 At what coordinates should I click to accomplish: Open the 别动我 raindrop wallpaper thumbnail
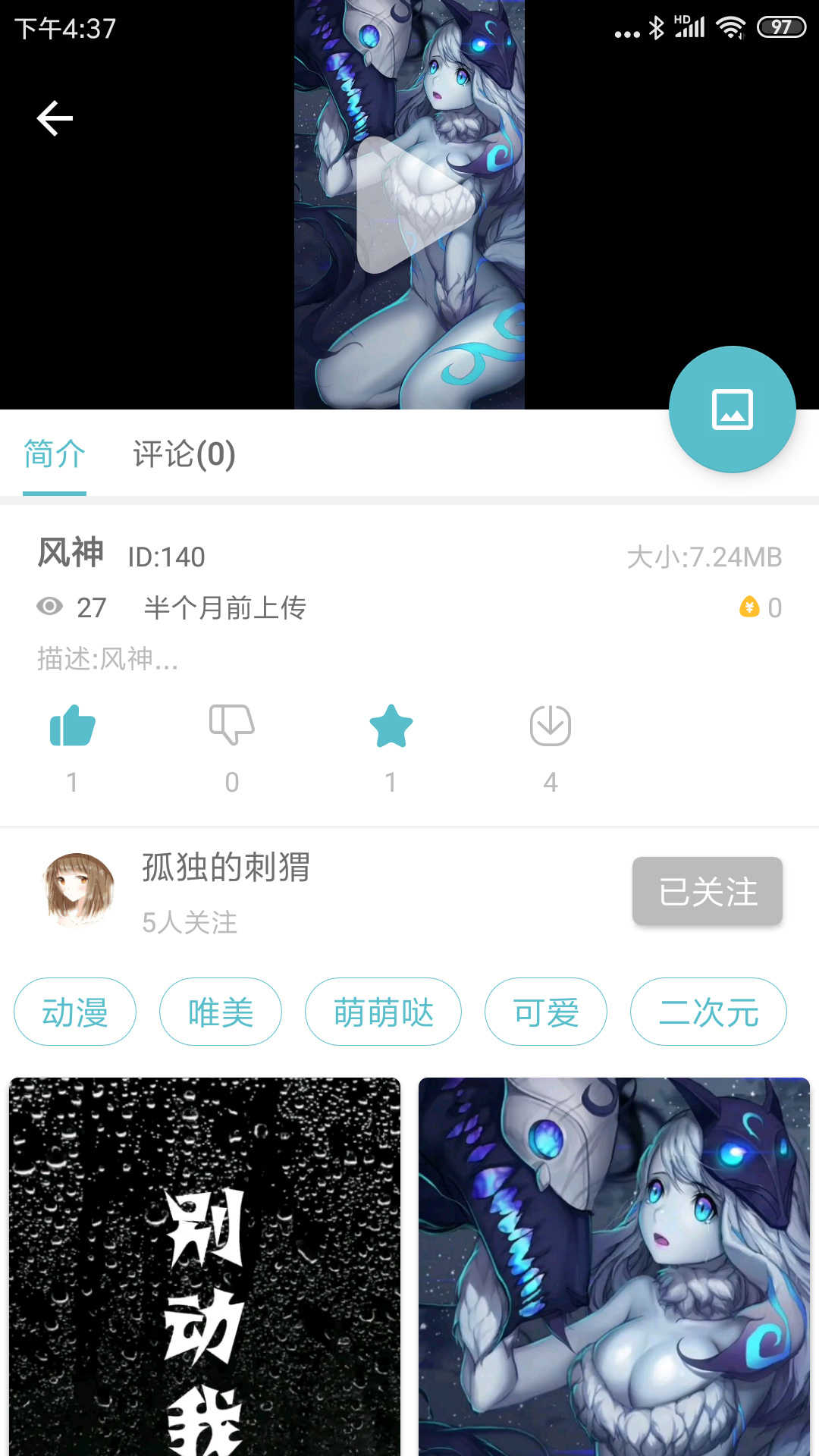205,1266
